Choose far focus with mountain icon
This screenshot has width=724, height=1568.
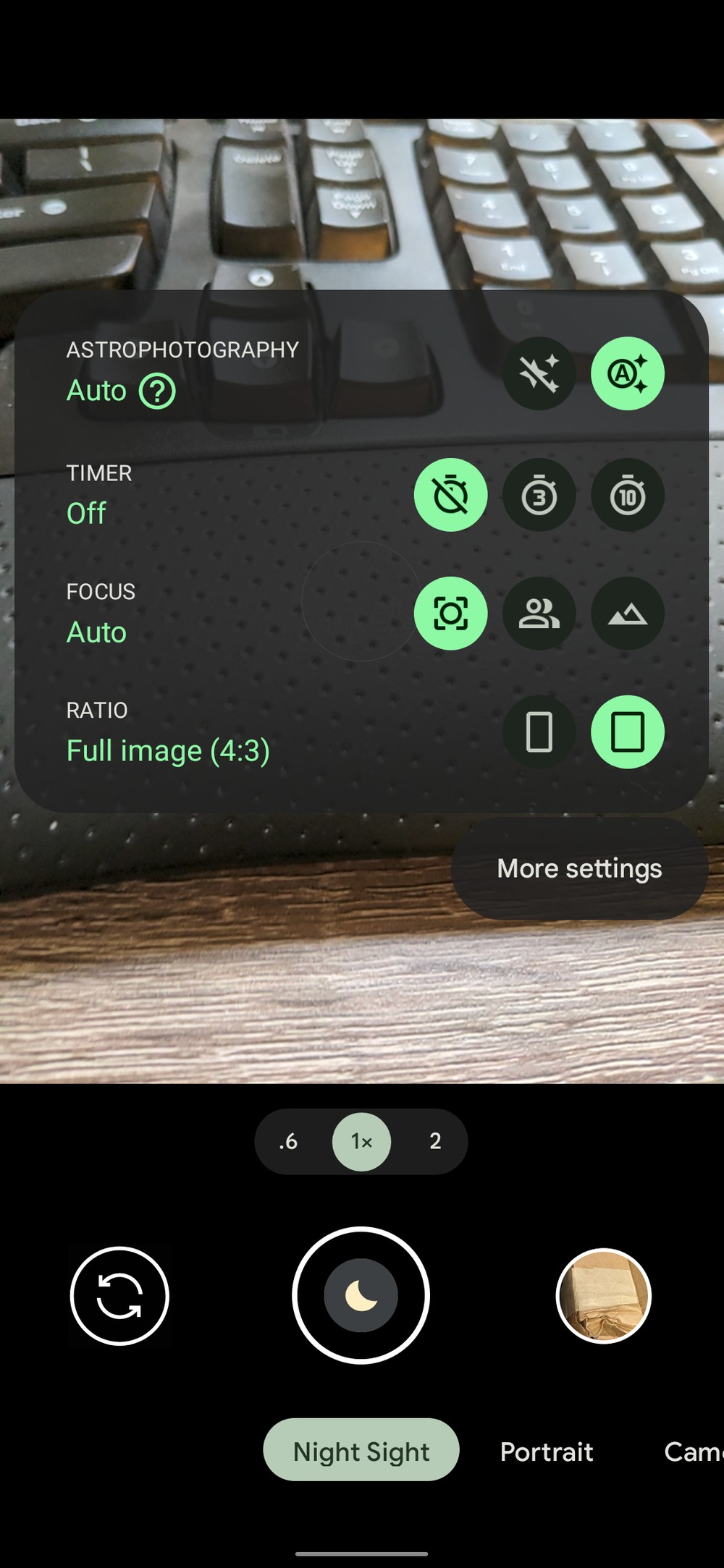pos(628,614)
